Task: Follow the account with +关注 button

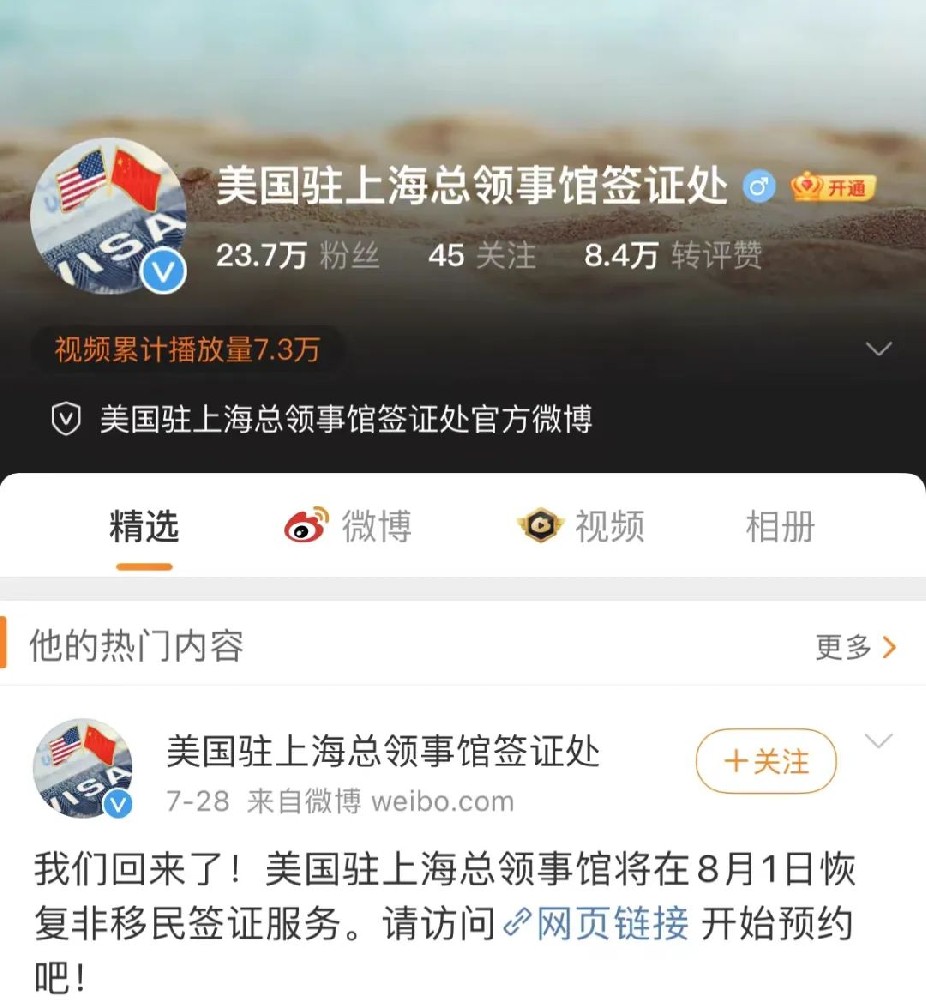Action: (766, 762)
